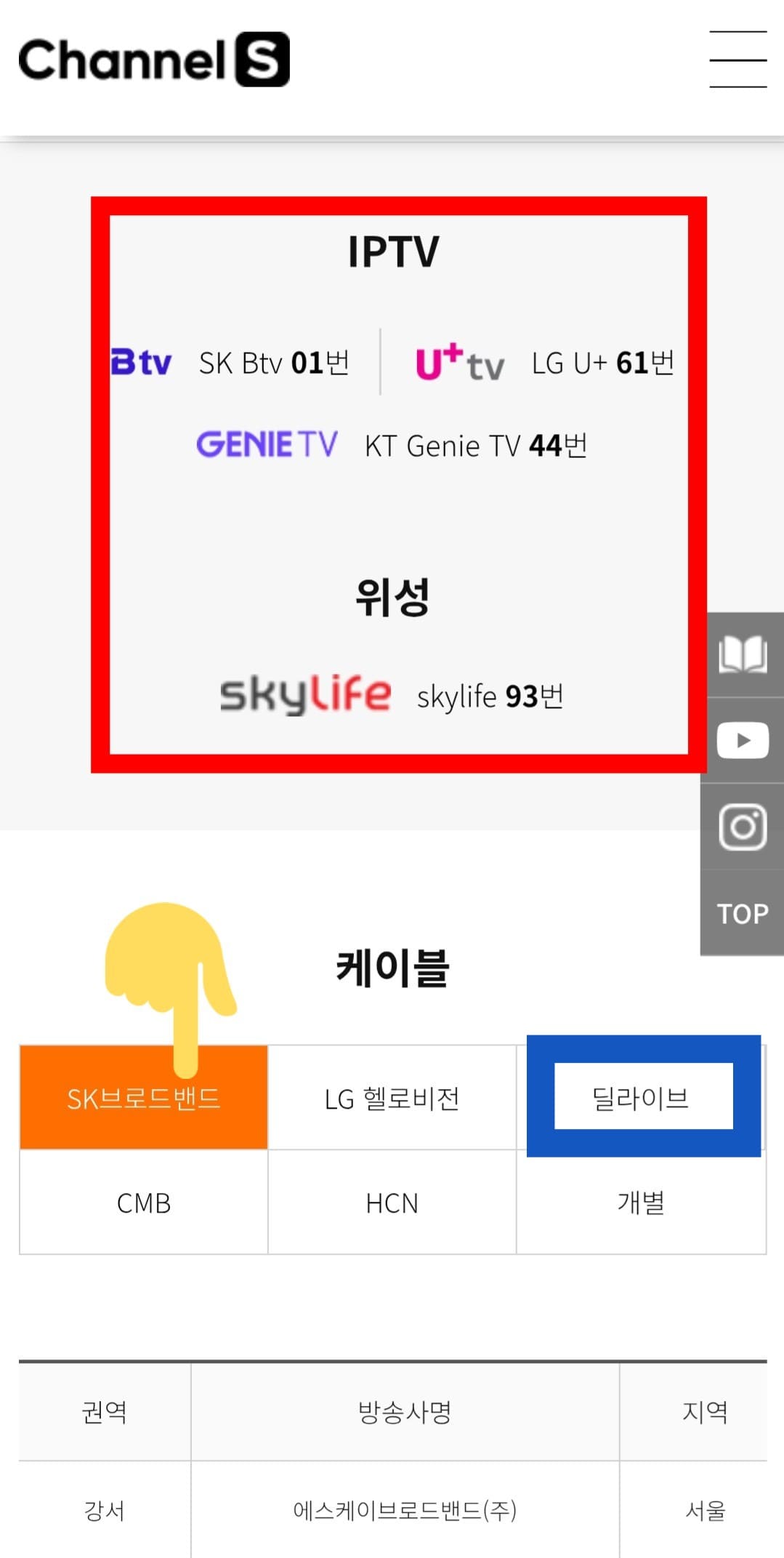This screenshot has width=784, height=1558.
Task: Click the SK Btv logo
Action: point(141,361)
